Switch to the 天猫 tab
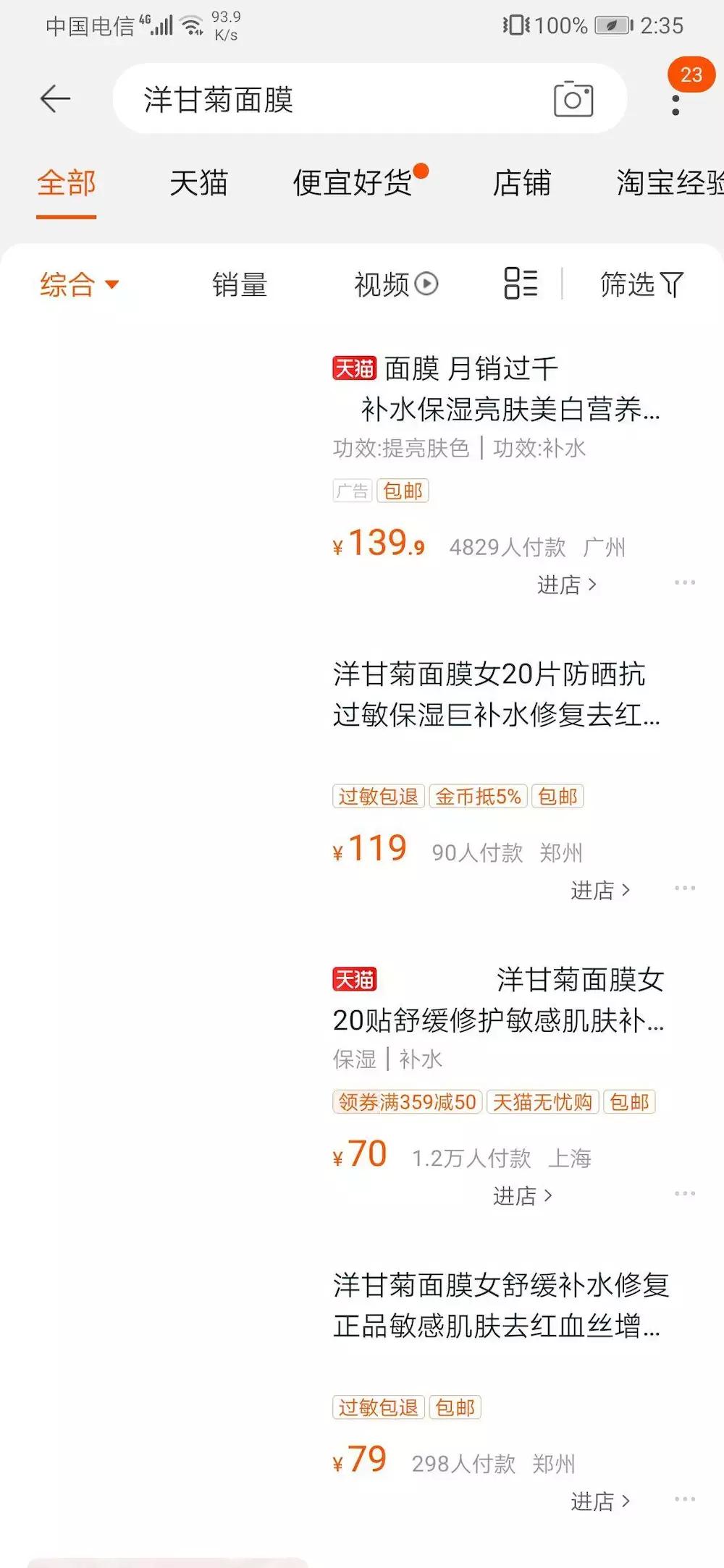This screenshot has width=724, height=1568. pyautogui.click(x=198, y=183)
